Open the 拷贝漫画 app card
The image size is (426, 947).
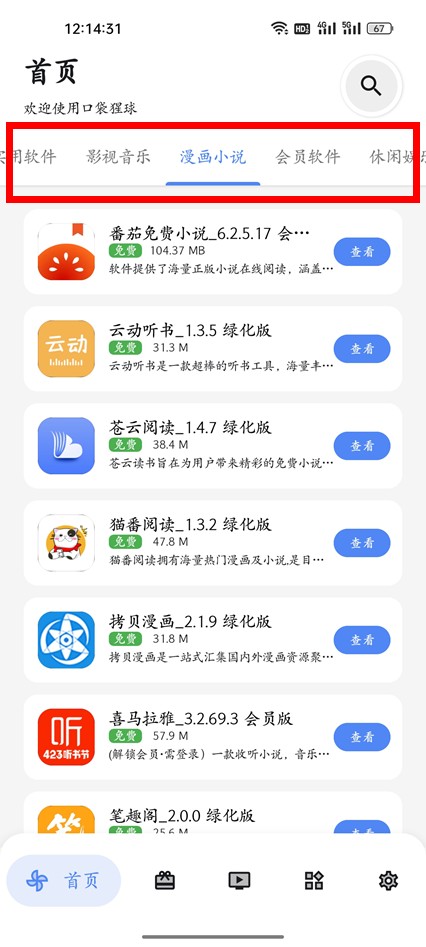click(x=213, y=640)
